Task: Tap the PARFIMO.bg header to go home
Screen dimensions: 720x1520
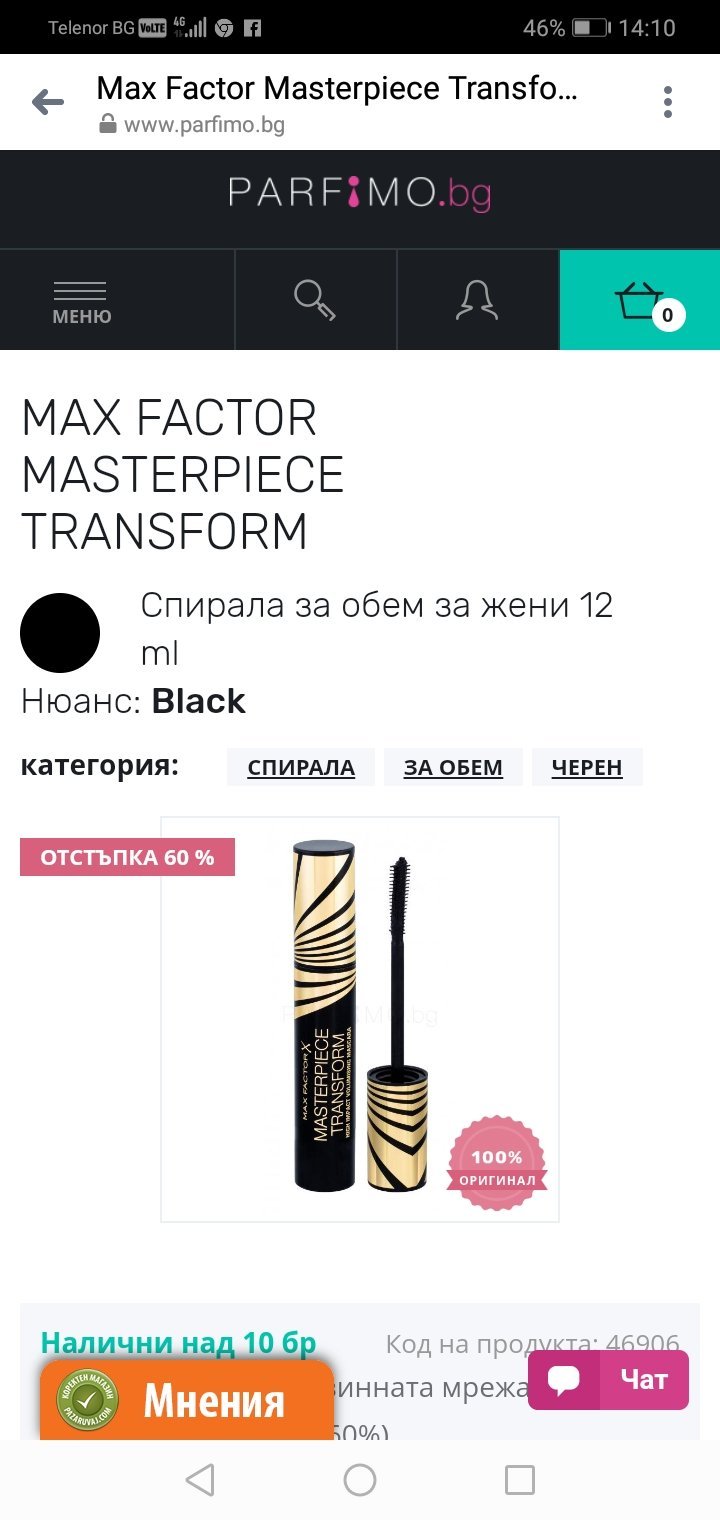Action: tap(360, 192)
